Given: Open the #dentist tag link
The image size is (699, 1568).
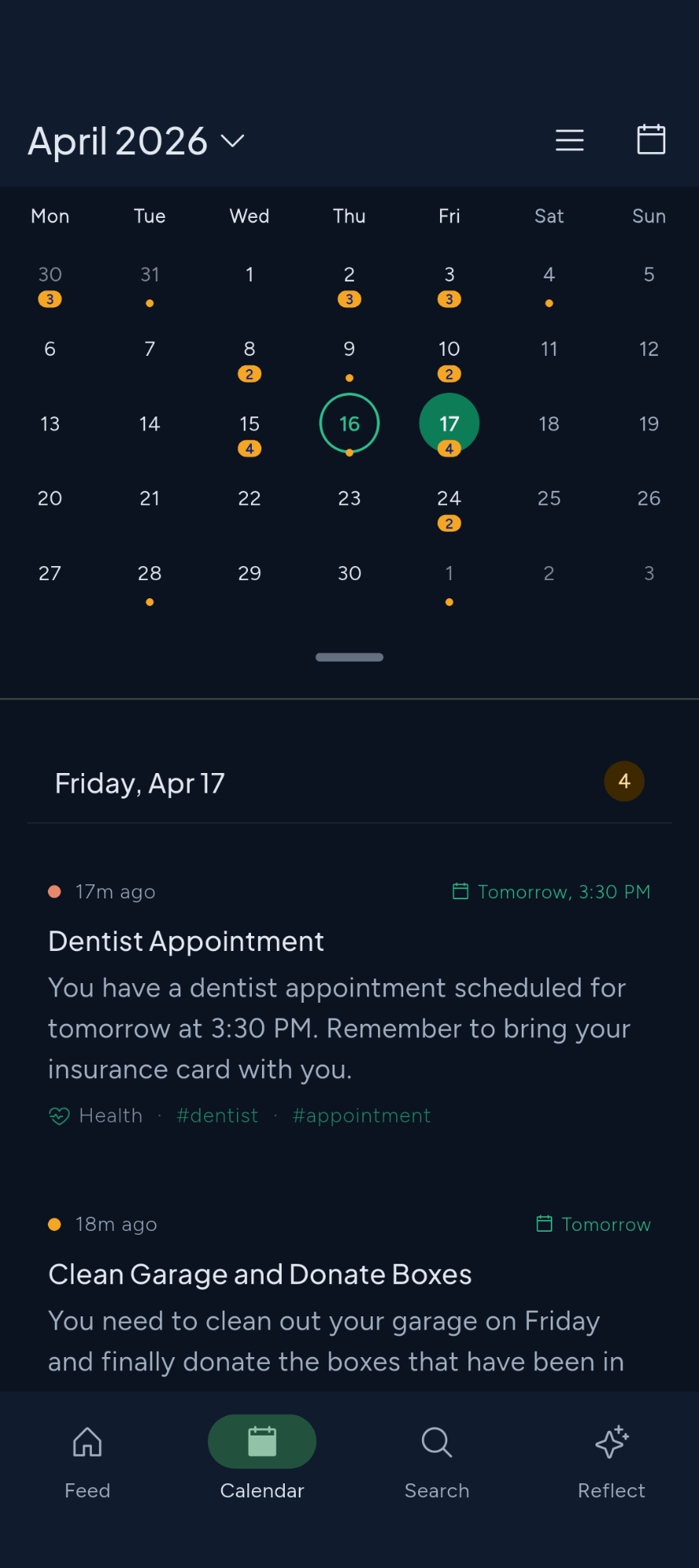Looking at the screenshot, I should point(217,1115).
